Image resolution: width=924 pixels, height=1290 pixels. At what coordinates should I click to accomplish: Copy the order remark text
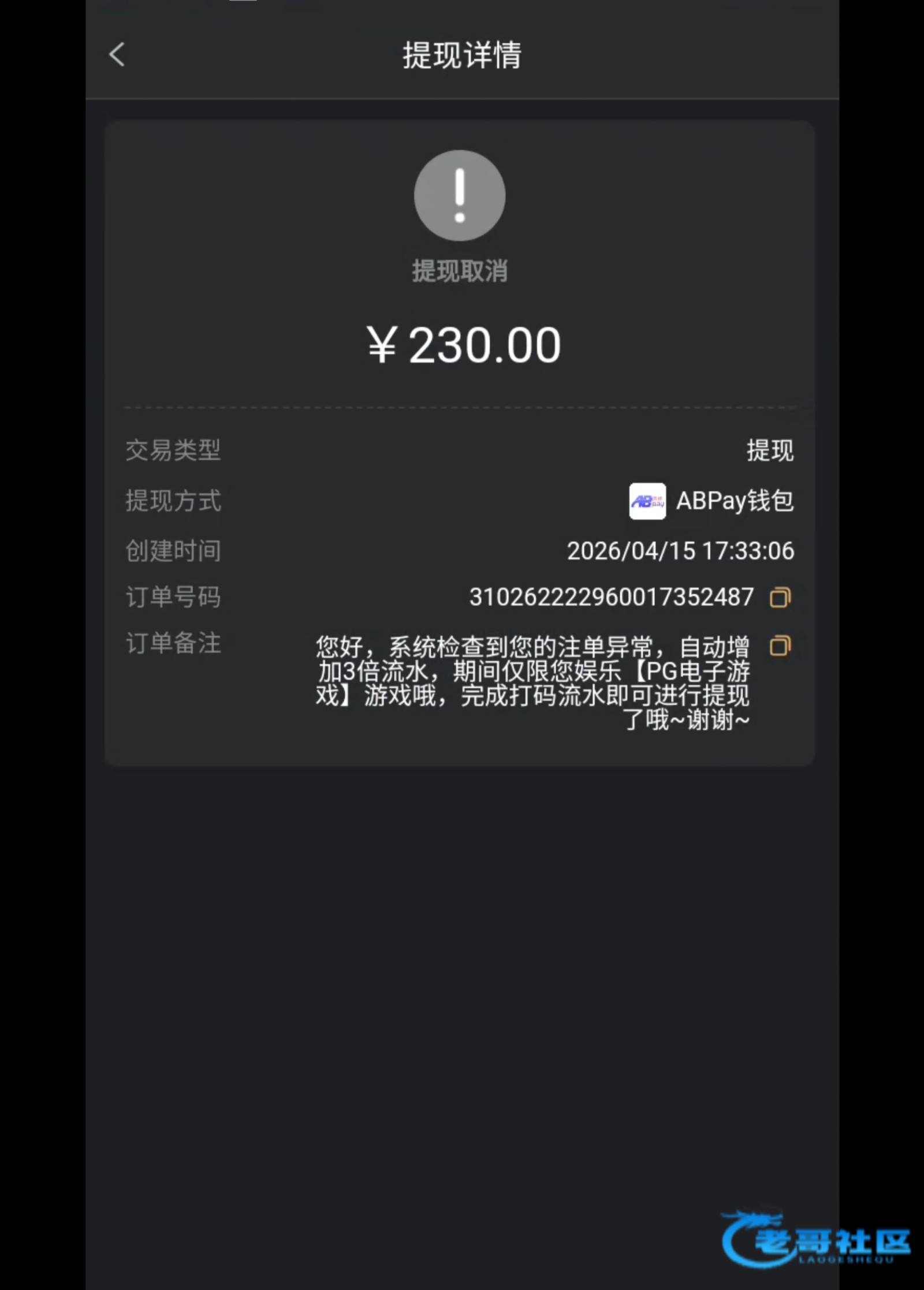pyautogui.click(x=780, y=646)
